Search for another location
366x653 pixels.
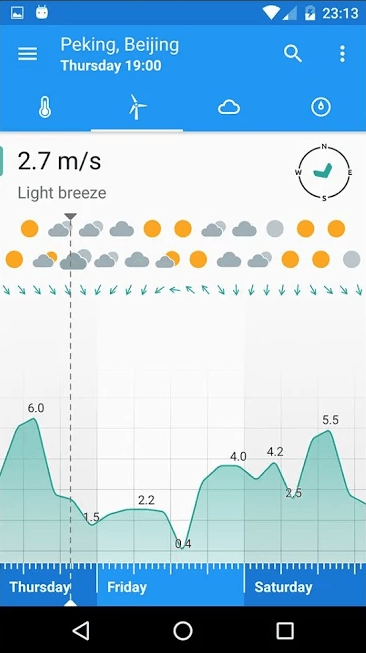click(292, 54)
